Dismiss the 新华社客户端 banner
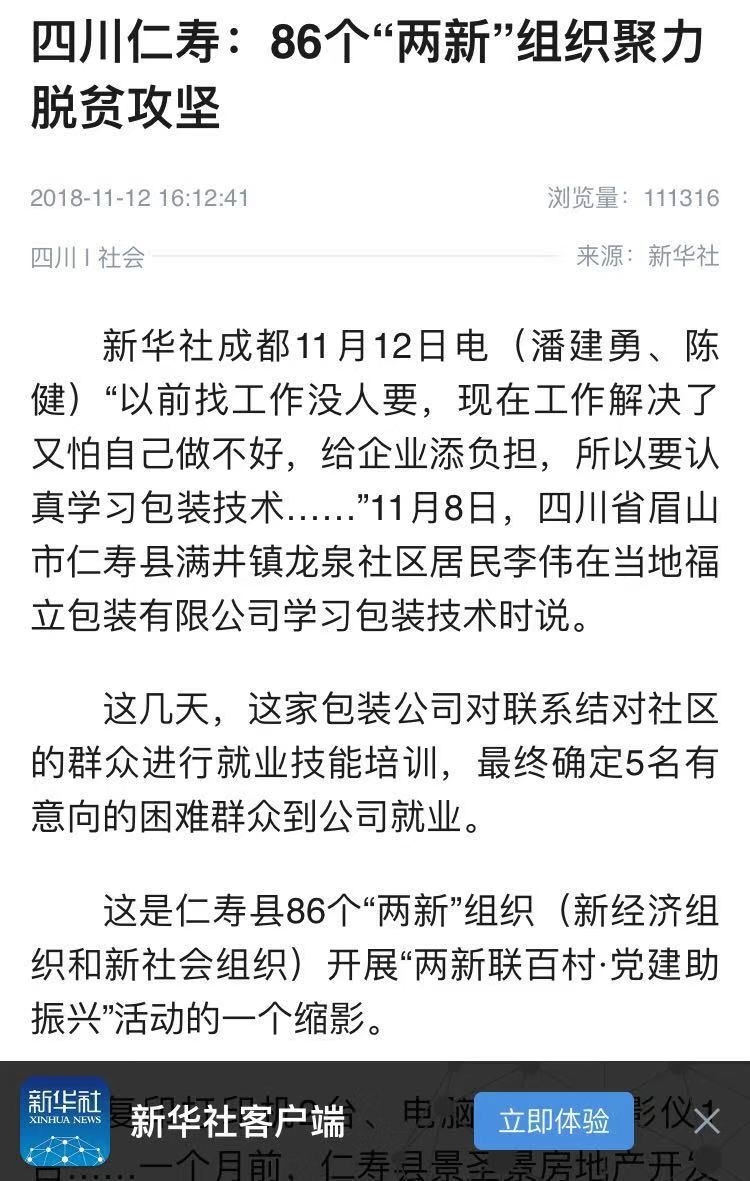 [706, 1121]
